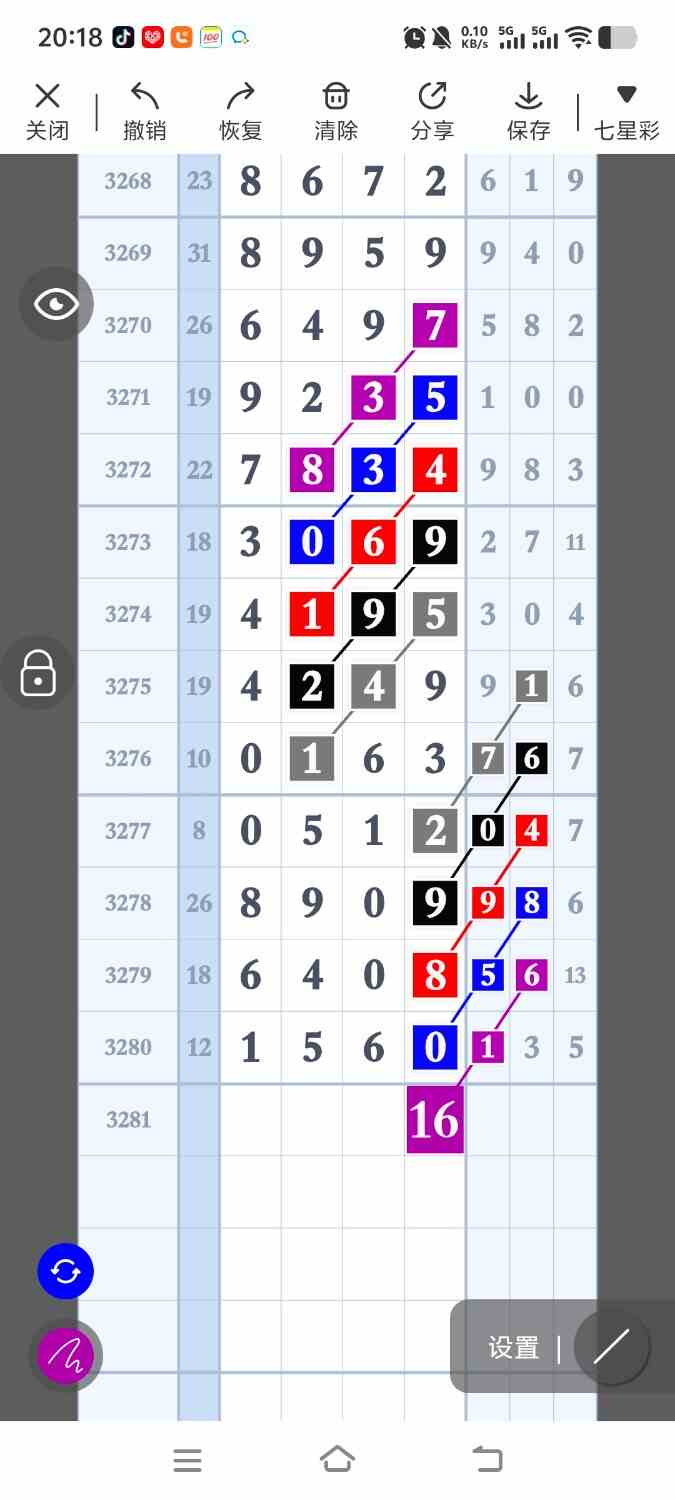
Task: Open the 七星彩 lottery type dropdown
Action: click(626, 111)
